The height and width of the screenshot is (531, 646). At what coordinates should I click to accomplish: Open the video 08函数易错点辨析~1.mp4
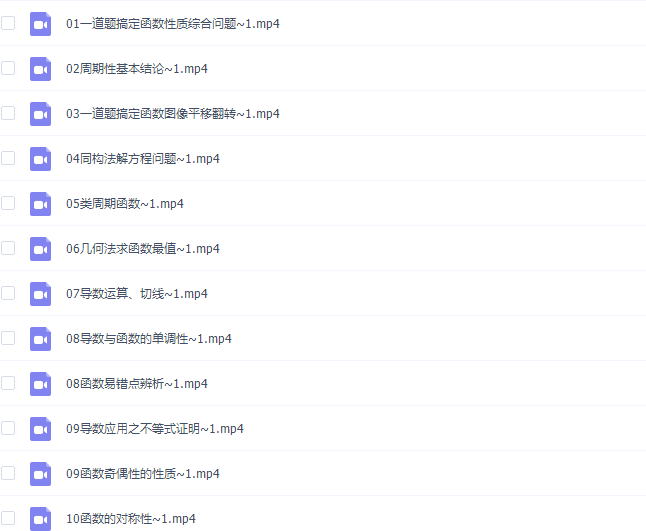(136, 383)
